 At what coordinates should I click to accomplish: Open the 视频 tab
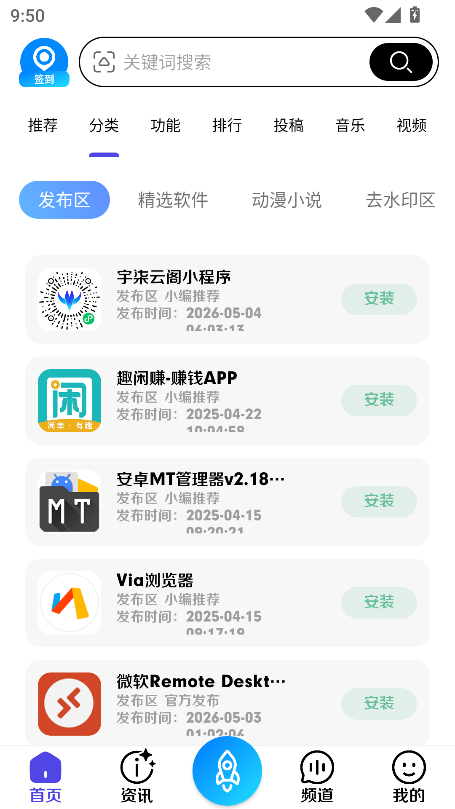[x=411, y=125]
